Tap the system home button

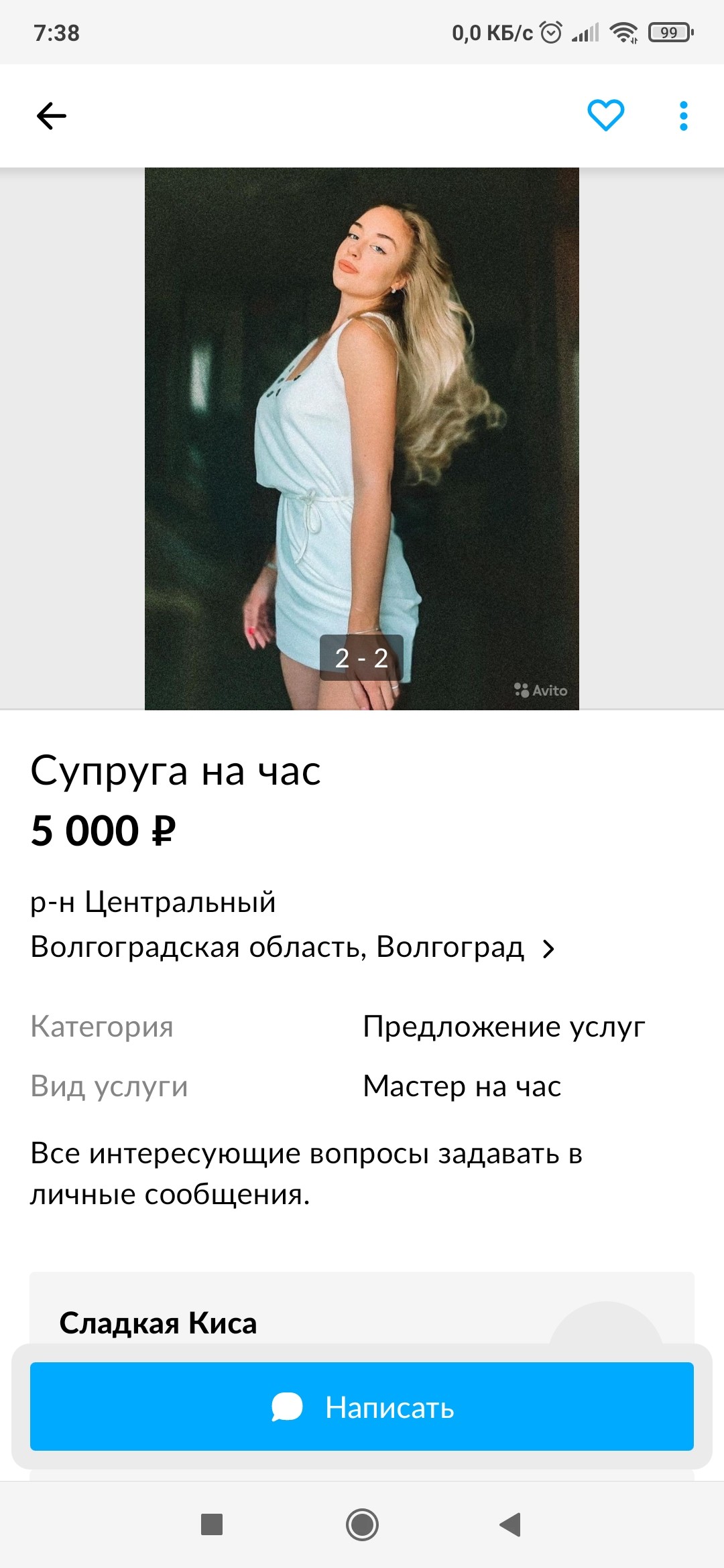tap(362, 1524)
